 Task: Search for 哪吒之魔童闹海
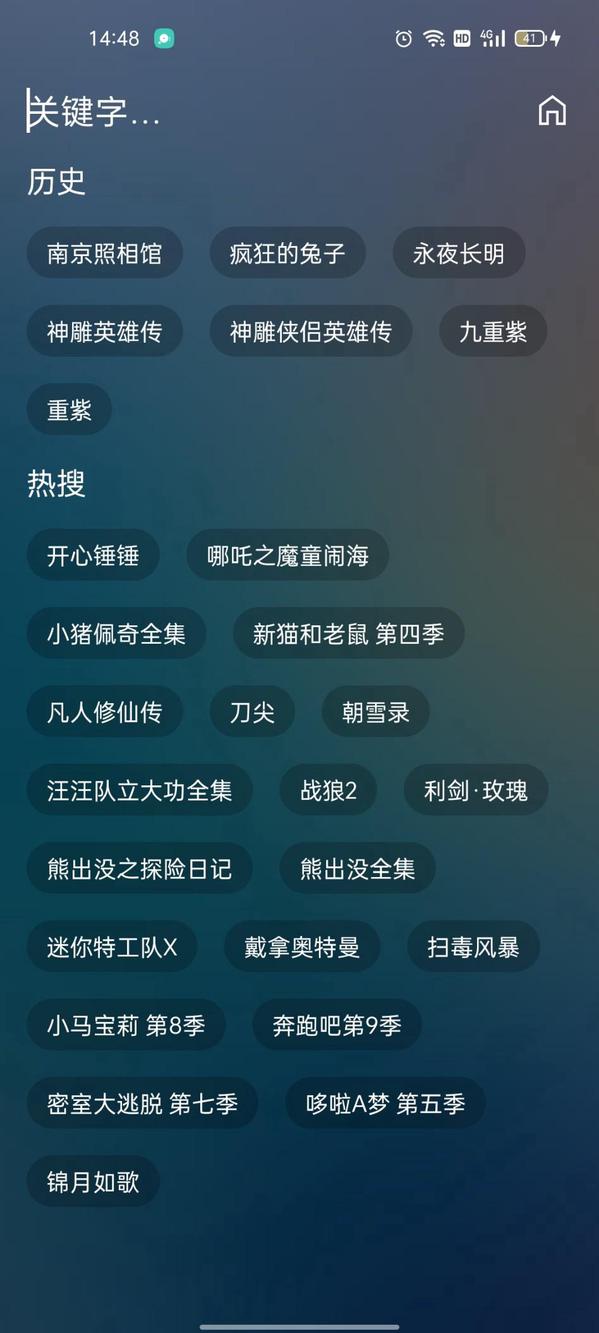(x=287, y=555)
